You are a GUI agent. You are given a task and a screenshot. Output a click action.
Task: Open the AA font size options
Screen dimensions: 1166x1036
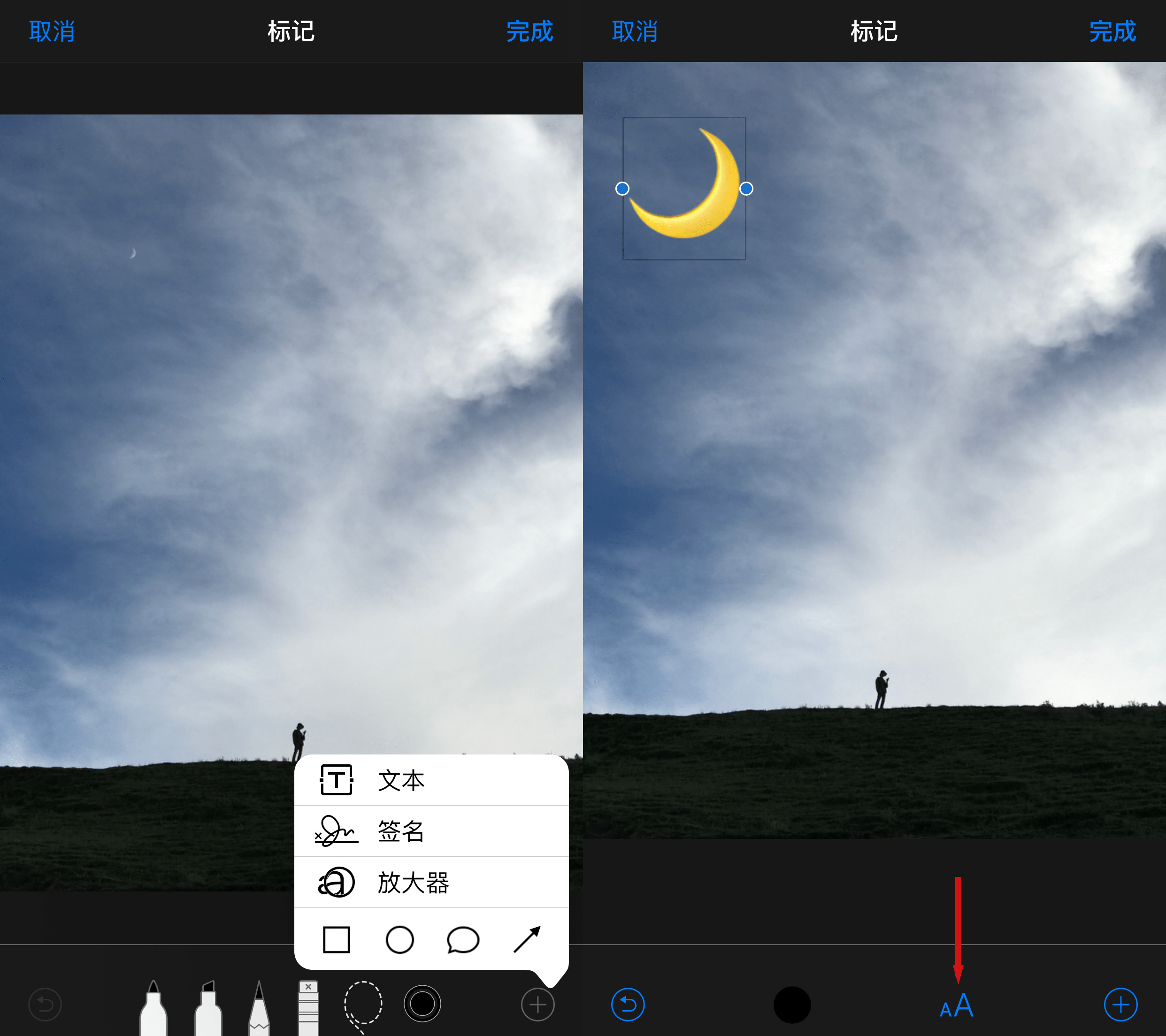click(x=957, y=1006)
